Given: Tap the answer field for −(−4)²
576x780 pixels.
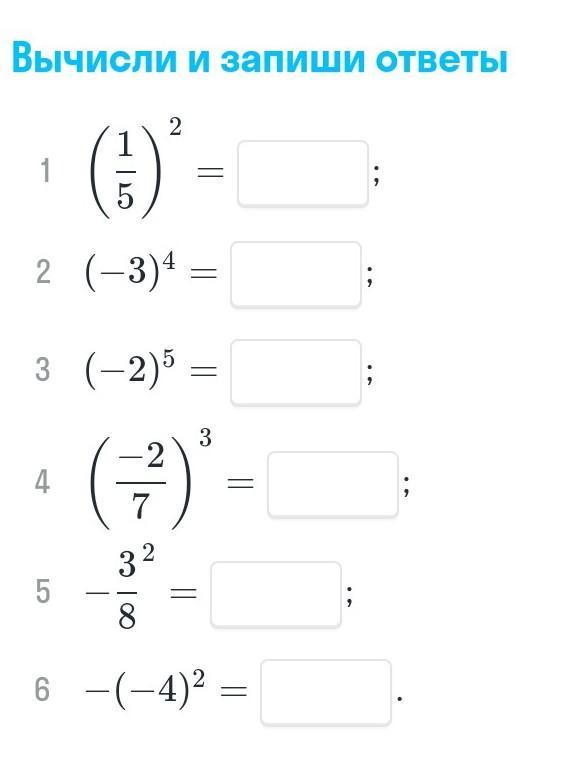Looking at the screenshot, I should point(326,692).
